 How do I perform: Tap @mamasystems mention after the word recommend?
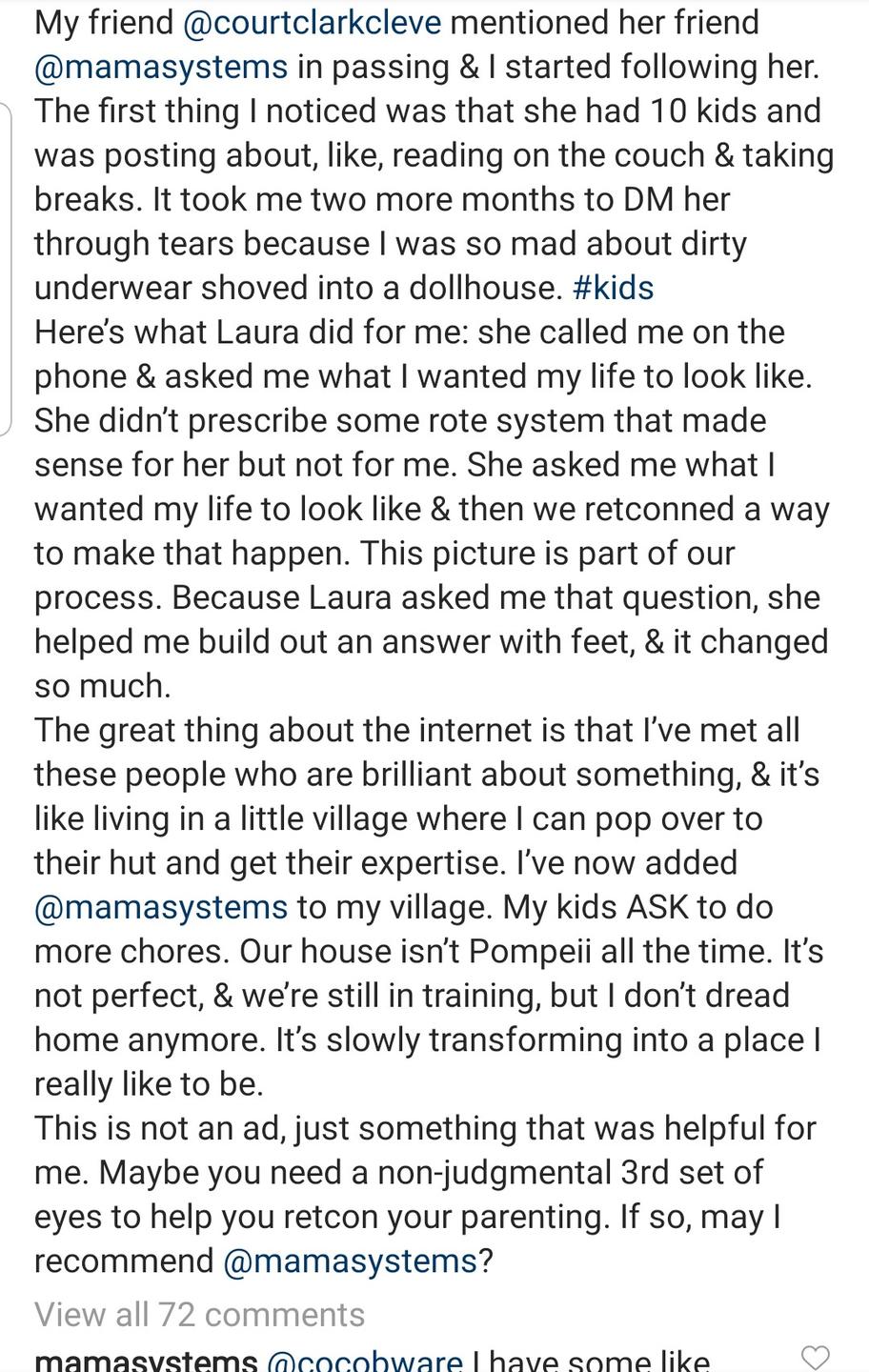(350, 1261)
